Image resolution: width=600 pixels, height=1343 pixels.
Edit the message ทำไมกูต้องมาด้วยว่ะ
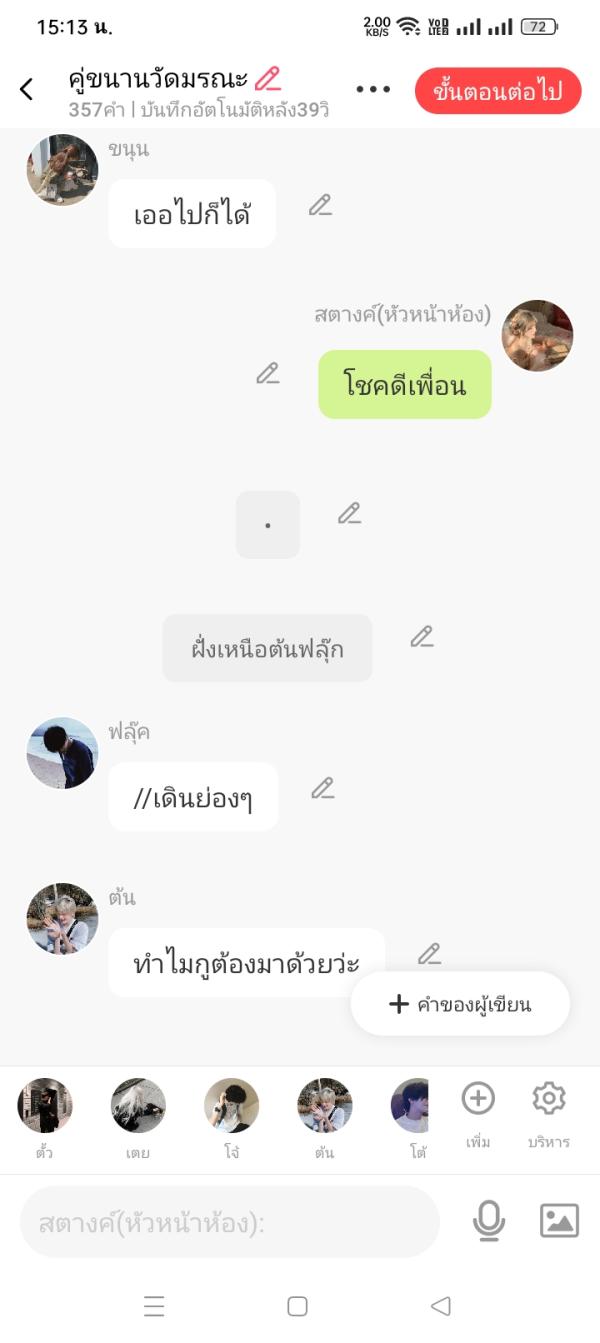pyautogui.click(x=429, y=954)
